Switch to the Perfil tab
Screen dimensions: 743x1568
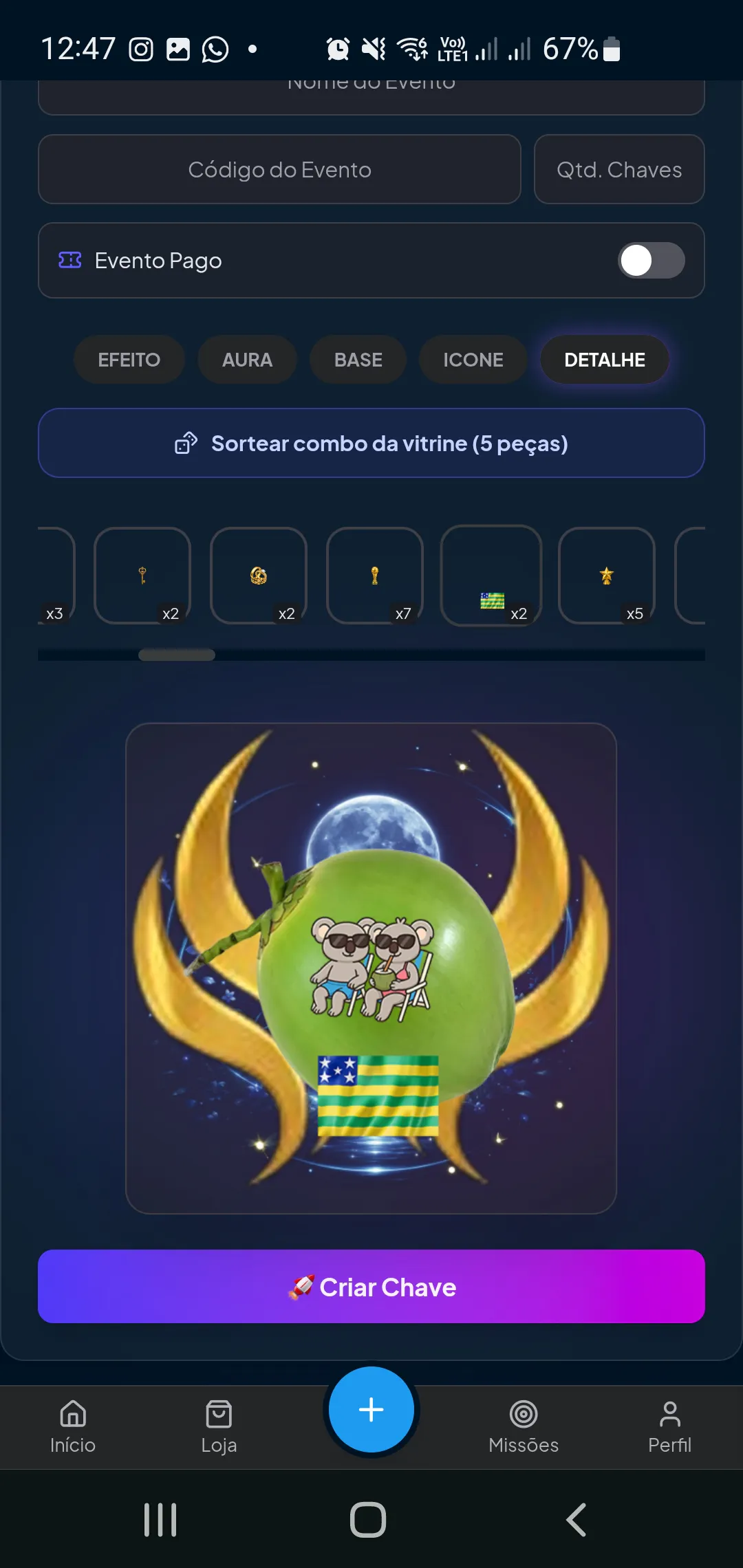pyautogui.click(x=669, y=1427)
